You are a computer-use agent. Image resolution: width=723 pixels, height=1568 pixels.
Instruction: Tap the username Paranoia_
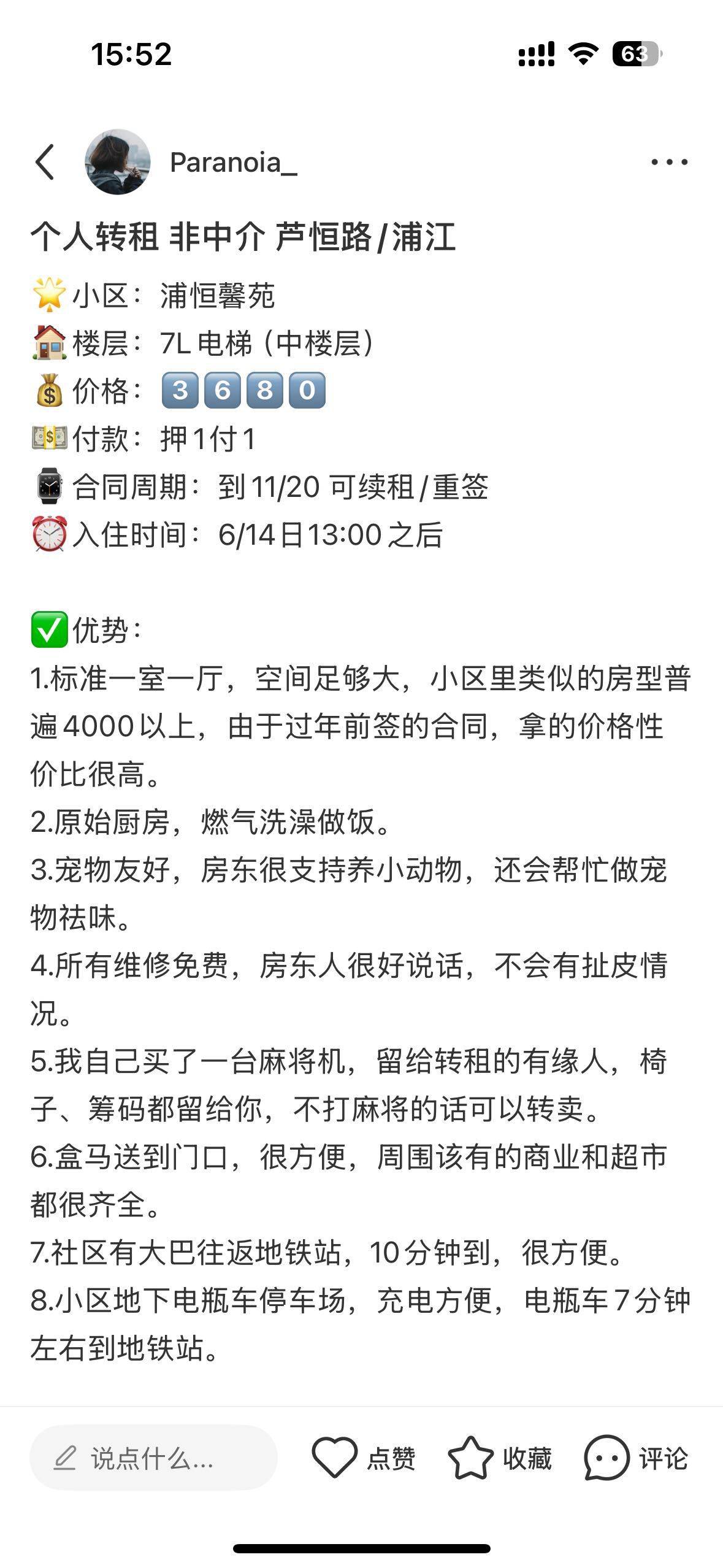click(234, 163)
